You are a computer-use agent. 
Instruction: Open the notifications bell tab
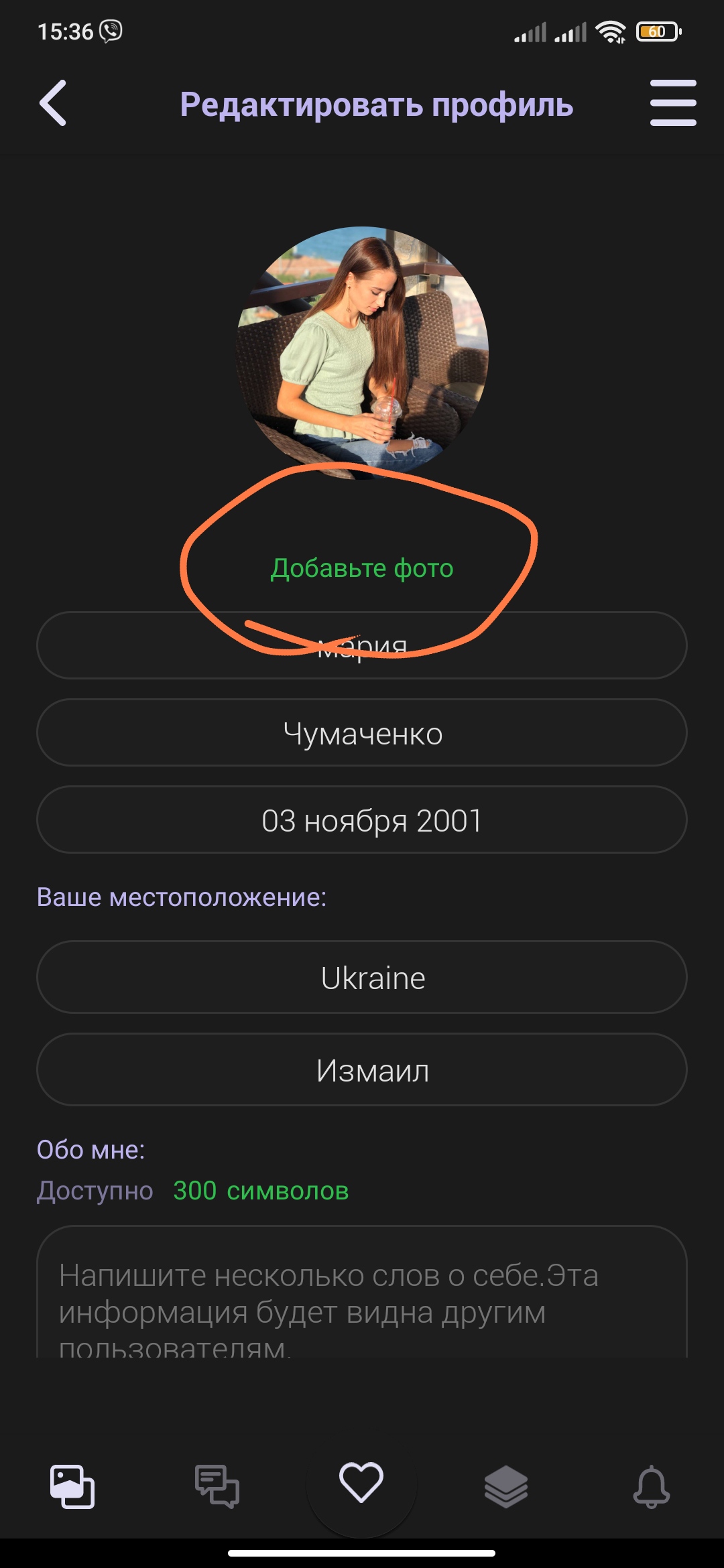point(652,1486)
